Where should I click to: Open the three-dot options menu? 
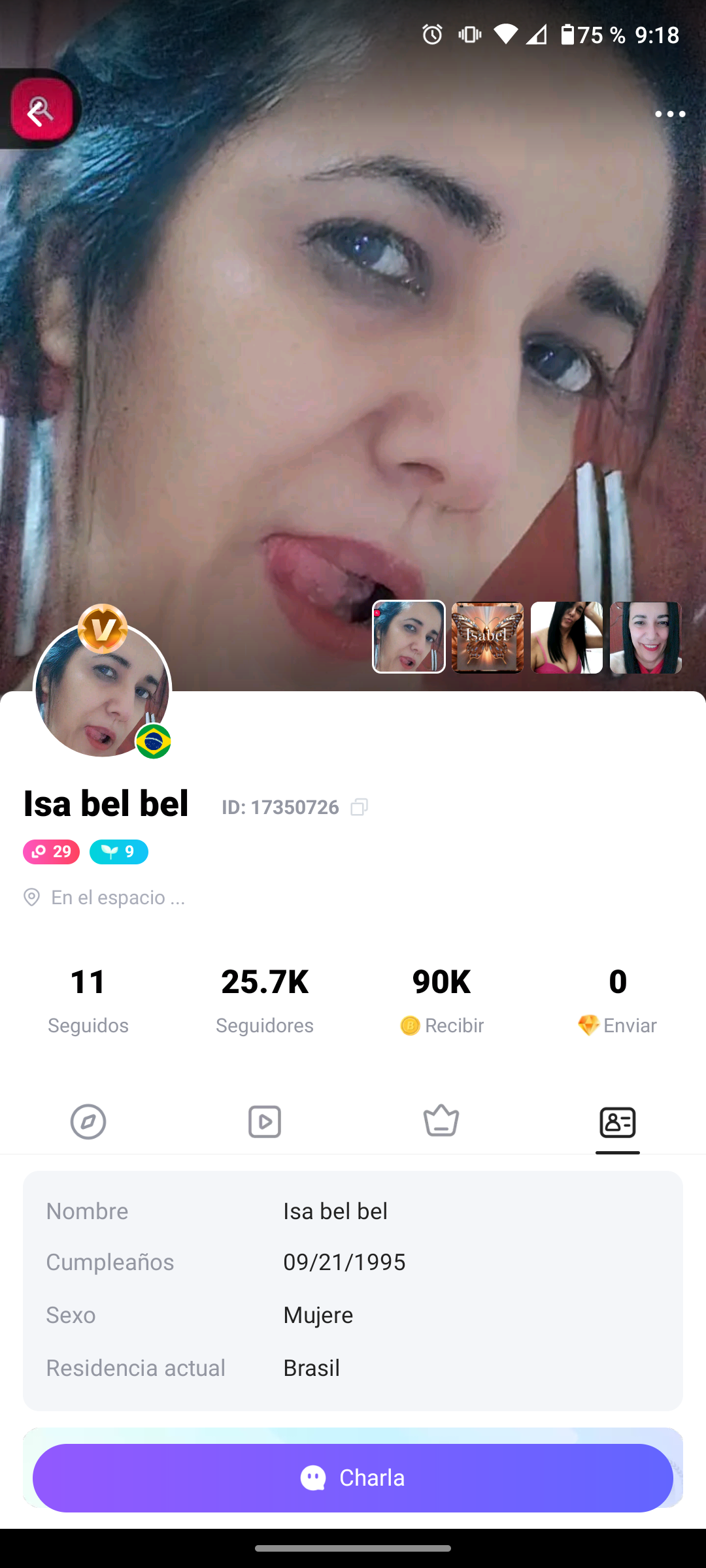670,114
